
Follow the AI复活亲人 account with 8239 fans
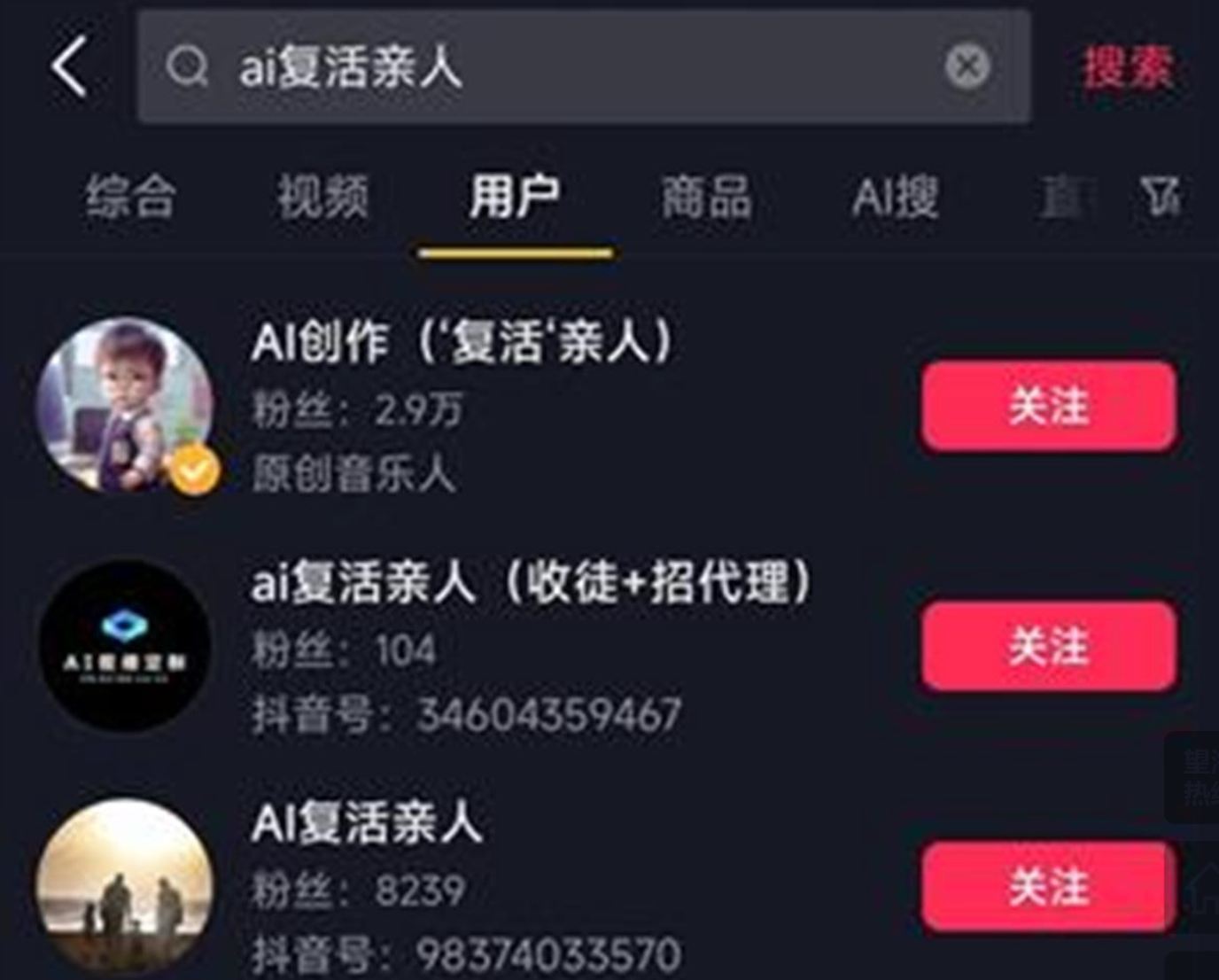tap(1048, 886)
